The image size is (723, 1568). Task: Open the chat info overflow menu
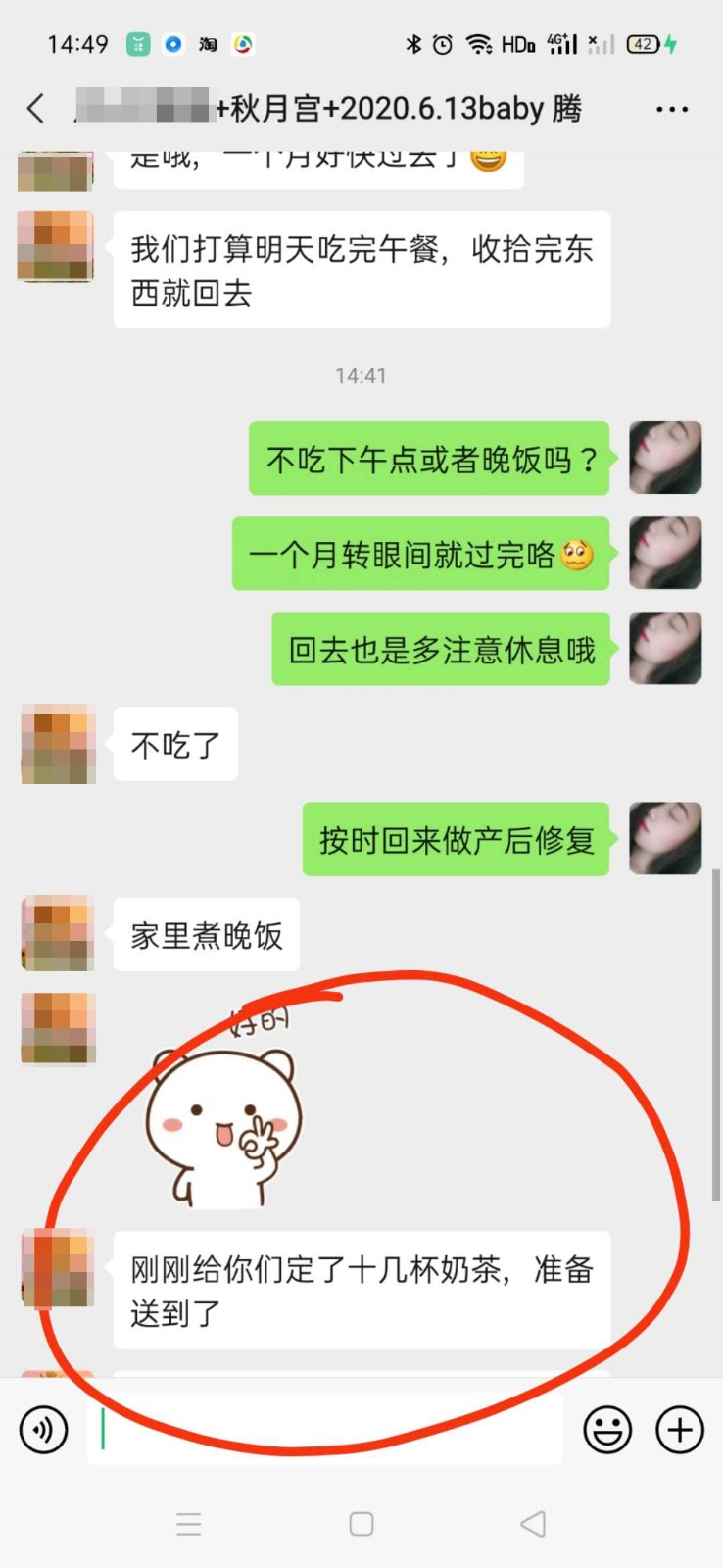tap(671, 109)
